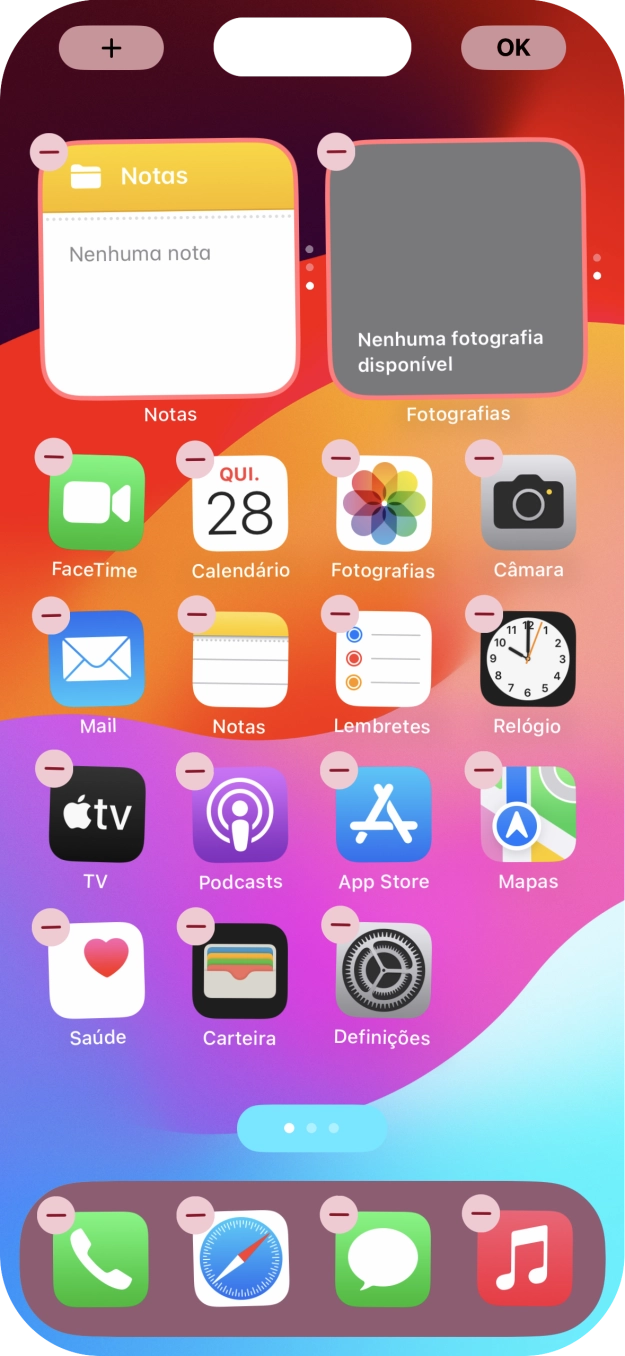The image size is (625, 1356).
Task: Remove the Fotografias widget with its minus badge
Action: [x=336, y=152]
